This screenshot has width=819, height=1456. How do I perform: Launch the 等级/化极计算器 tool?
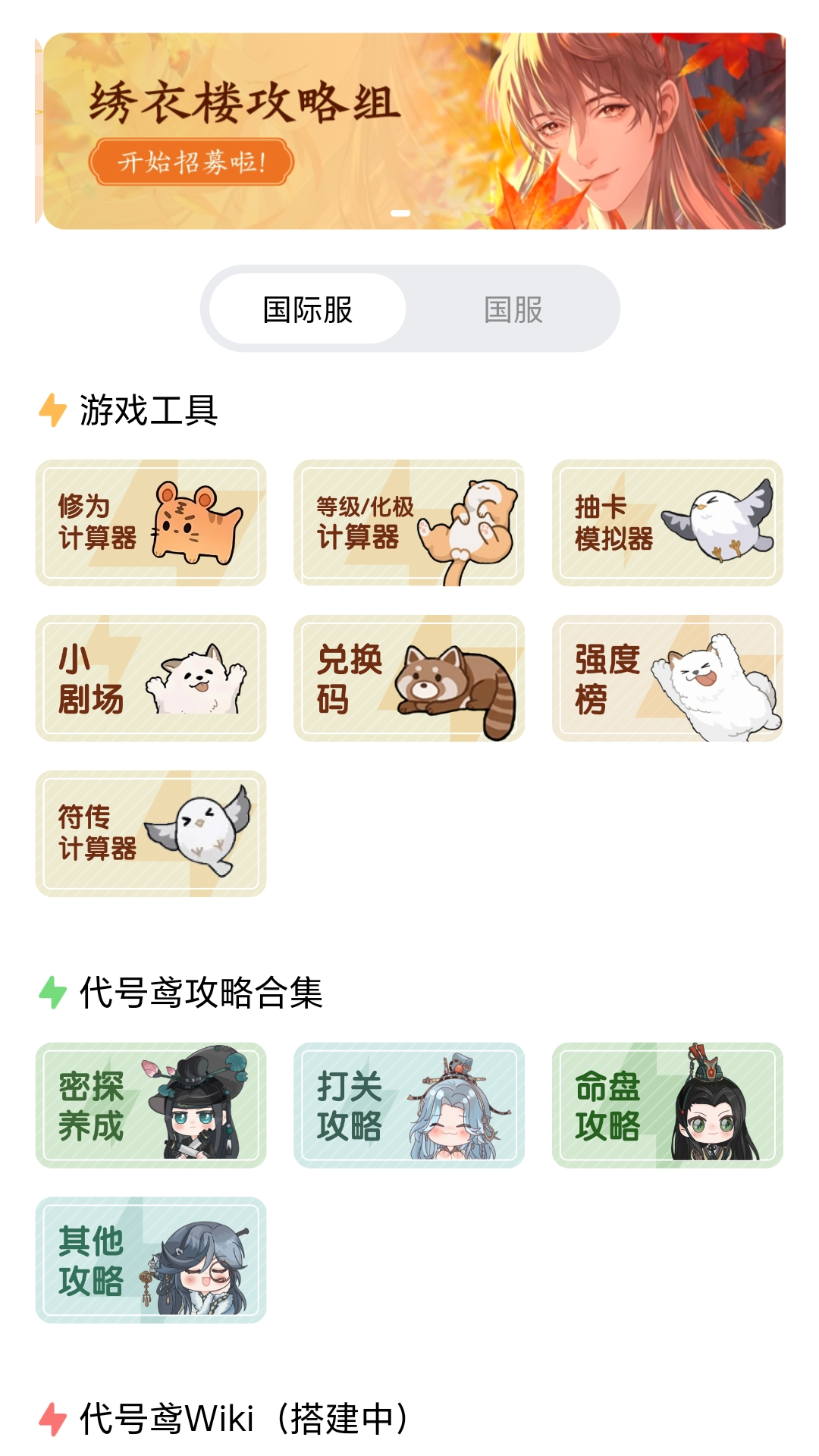coord(409,522)
